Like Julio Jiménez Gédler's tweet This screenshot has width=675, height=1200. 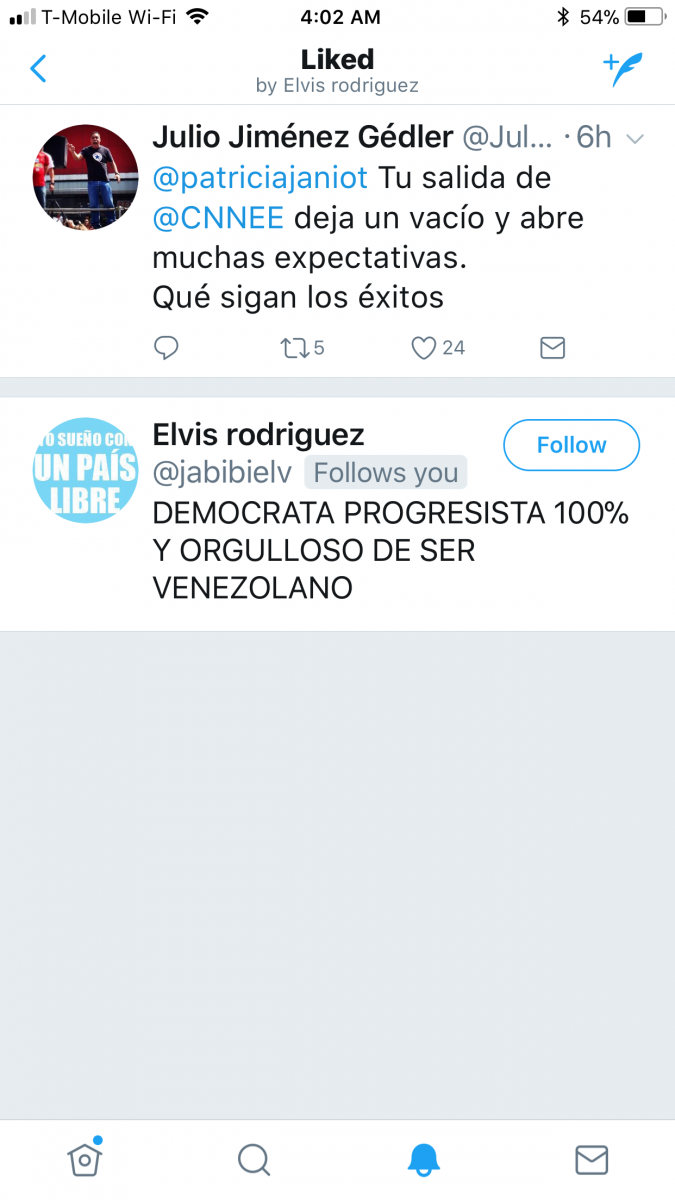click(x=438, y=348)
